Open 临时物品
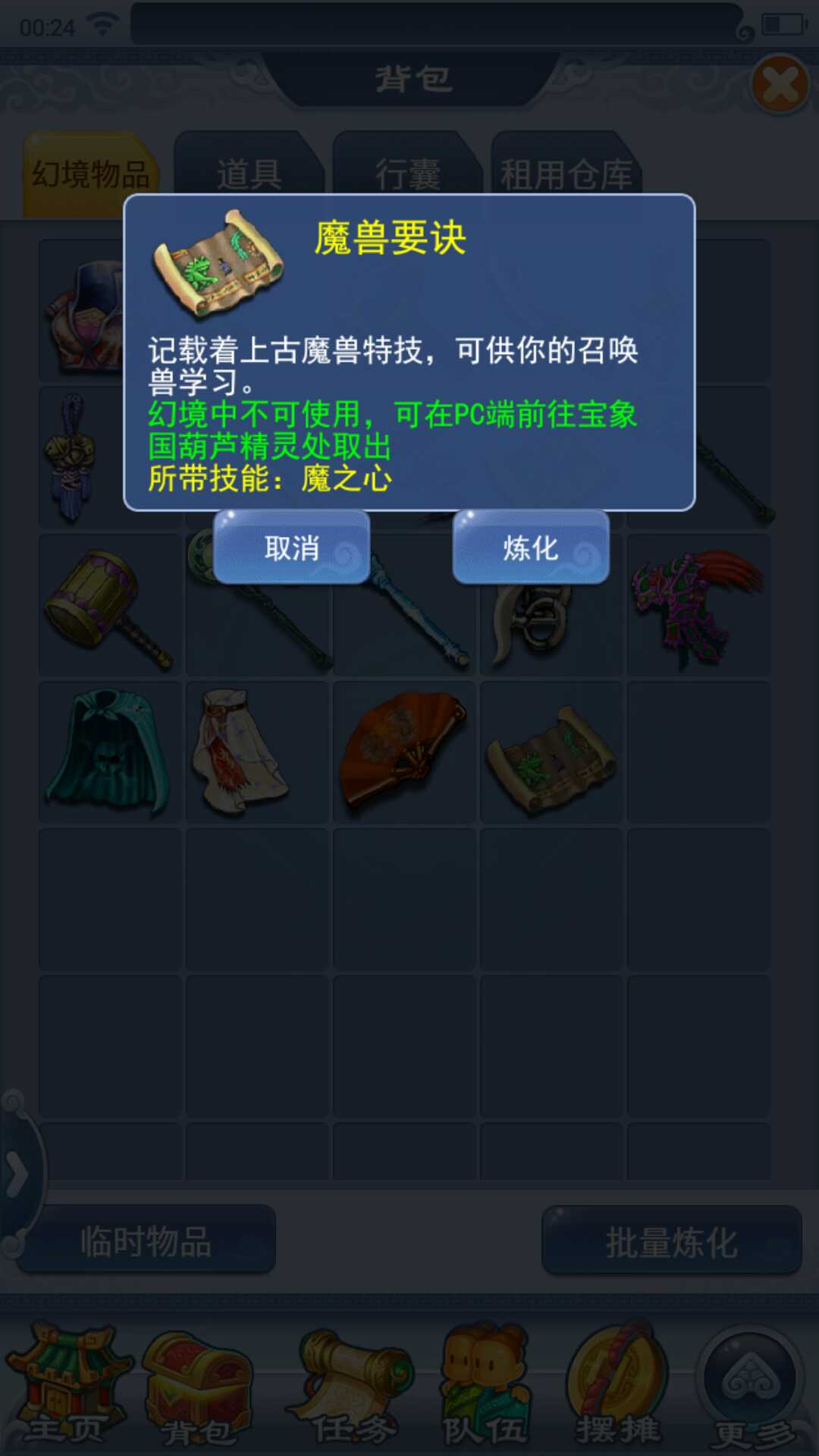This screenshot has height=1456, width=819. pos(146,1241)
